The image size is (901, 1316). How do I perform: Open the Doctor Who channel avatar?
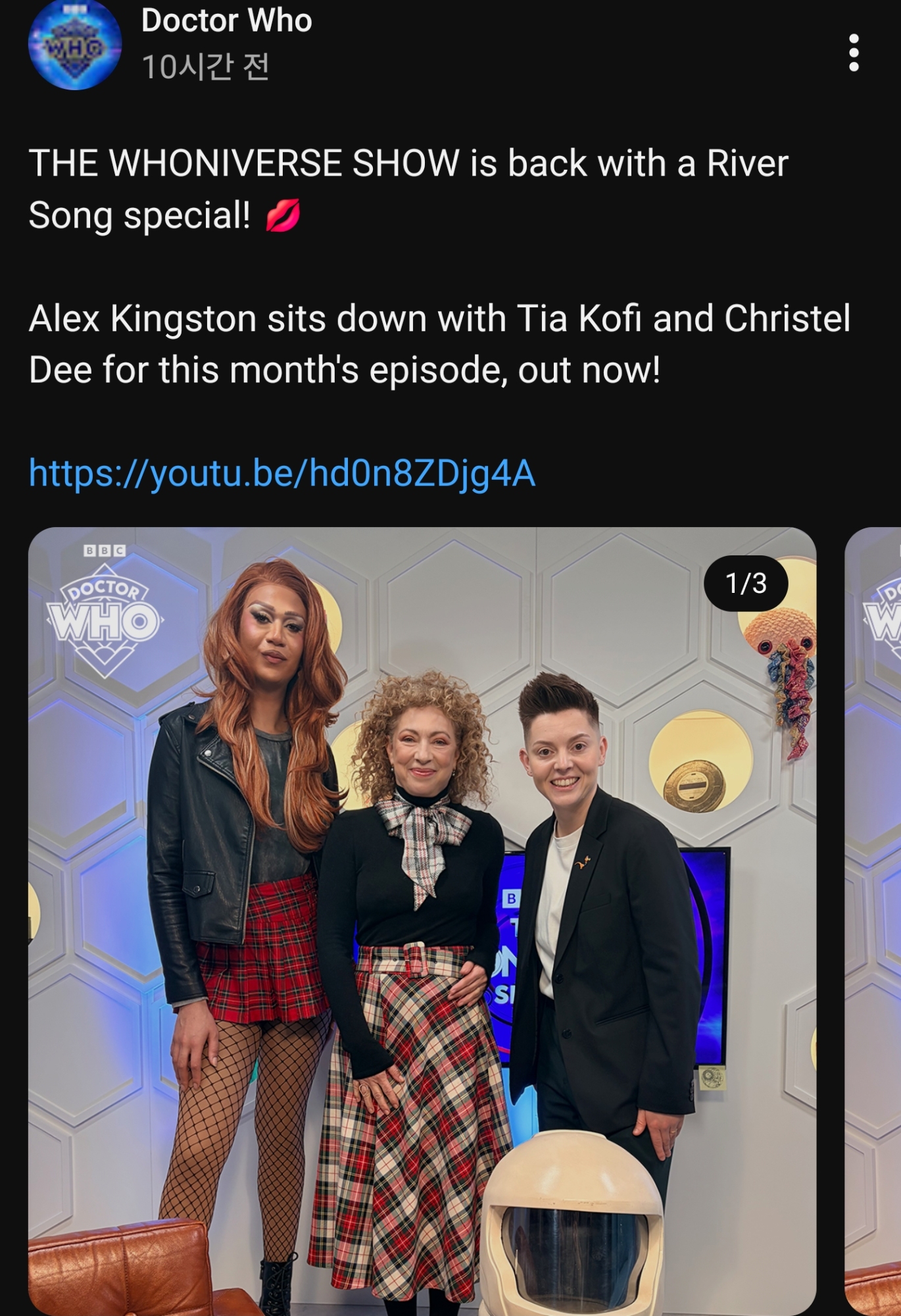click(75, 45)
